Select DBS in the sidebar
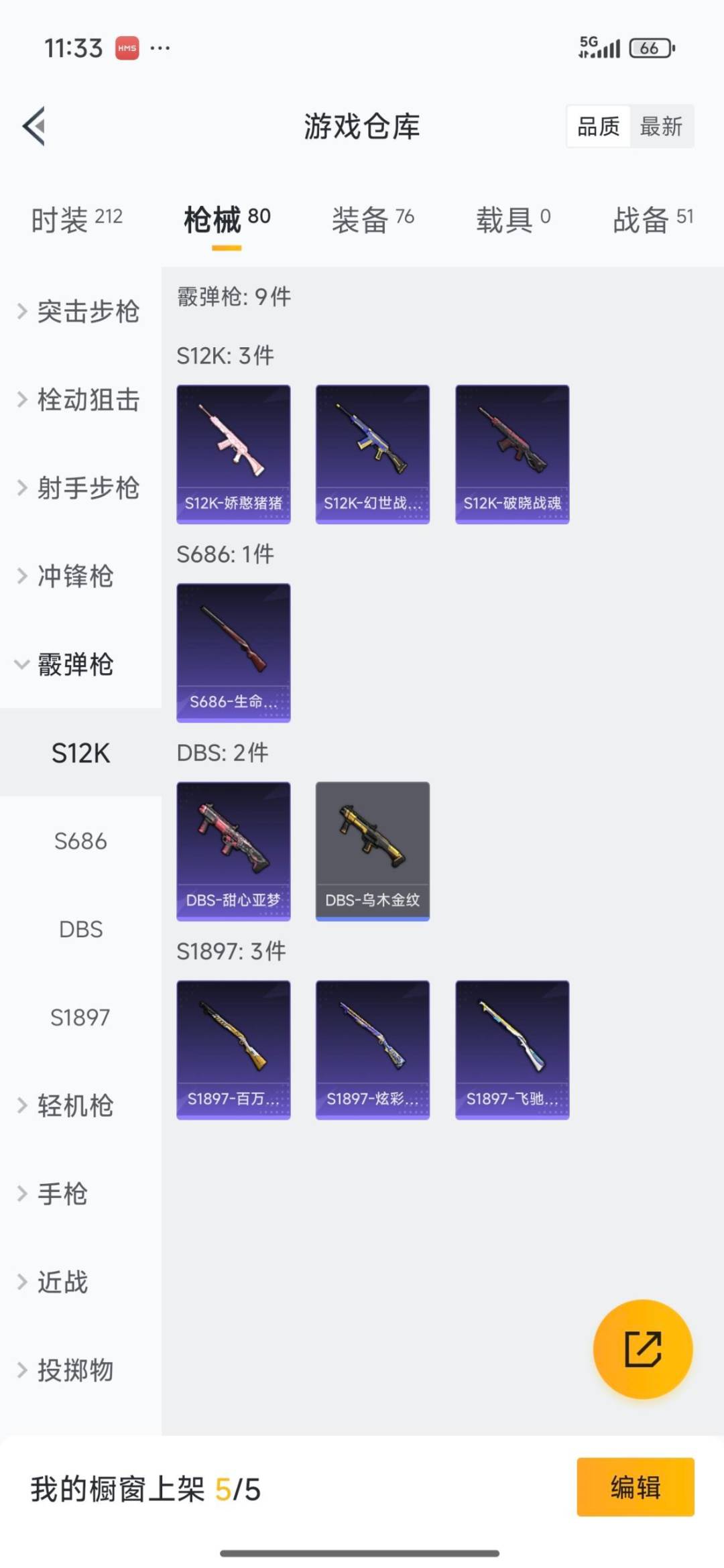Image resolution: width=724 pixels, height=1568 pixels. 80,930
